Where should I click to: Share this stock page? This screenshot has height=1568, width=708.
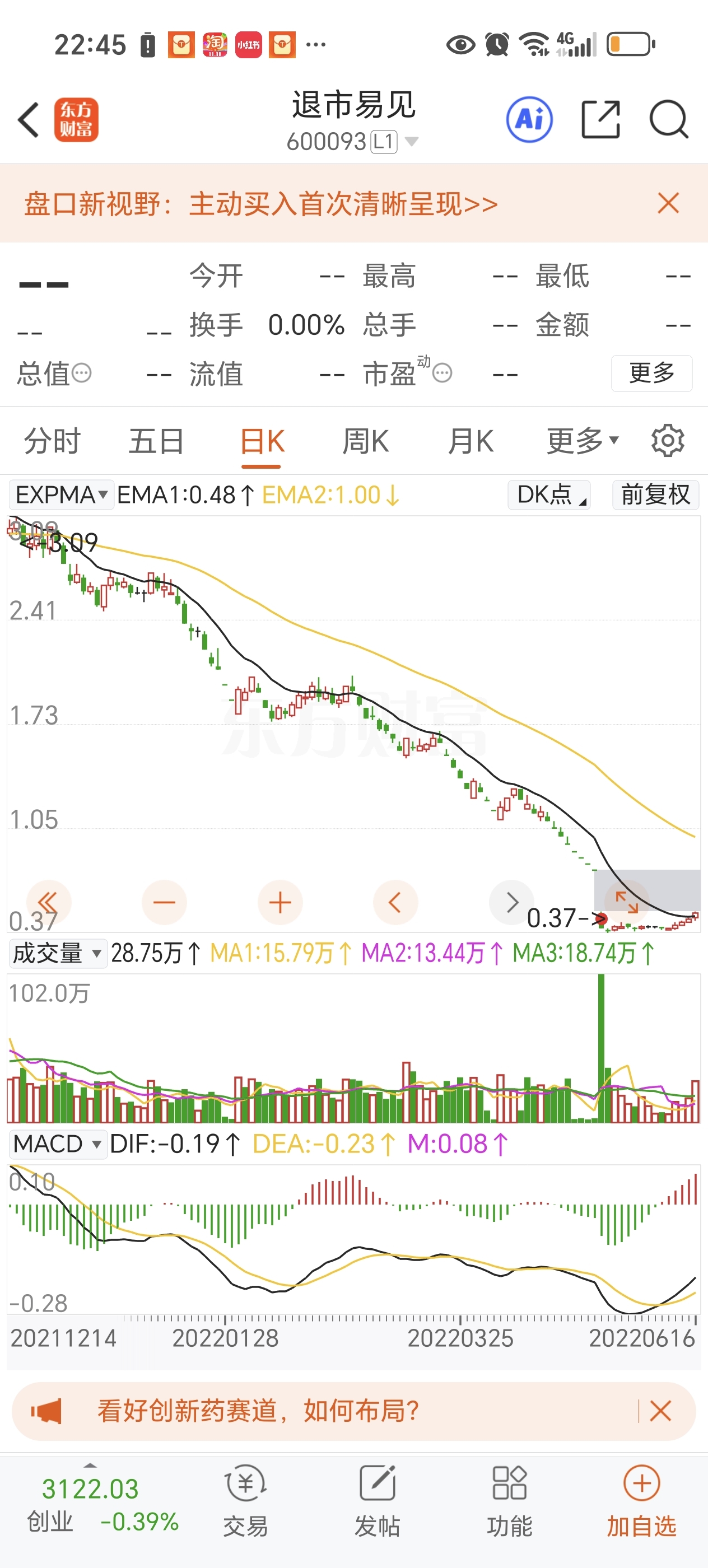coord(600,120)
